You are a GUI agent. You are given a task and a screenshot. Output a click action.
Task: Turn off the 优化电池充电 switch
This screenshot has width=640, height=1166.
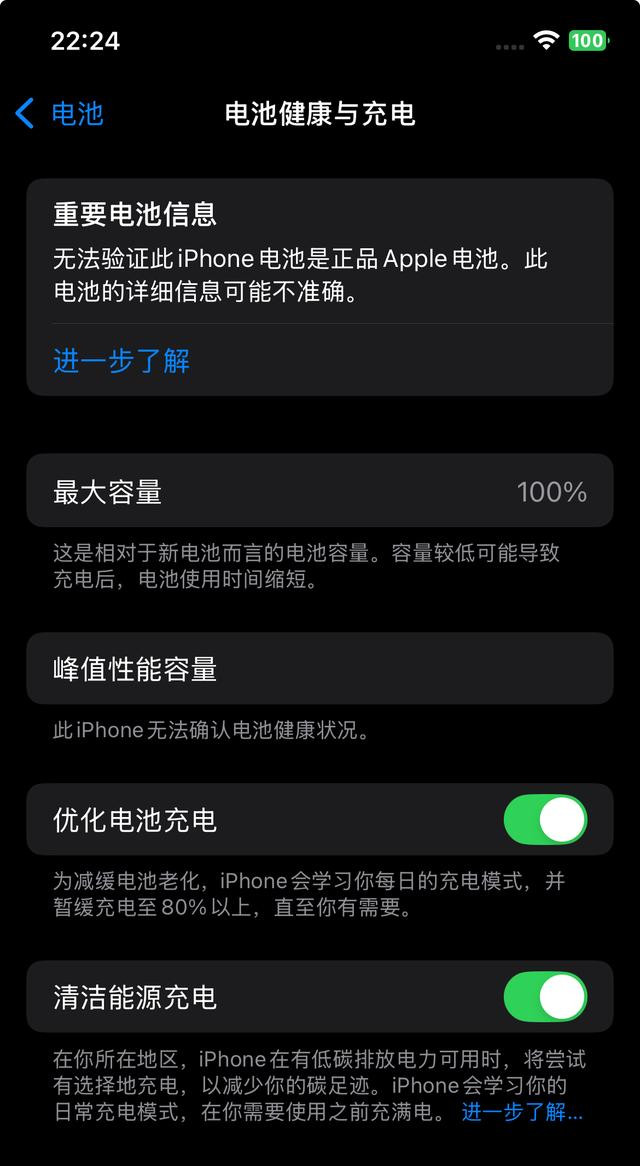click(545, 819)
